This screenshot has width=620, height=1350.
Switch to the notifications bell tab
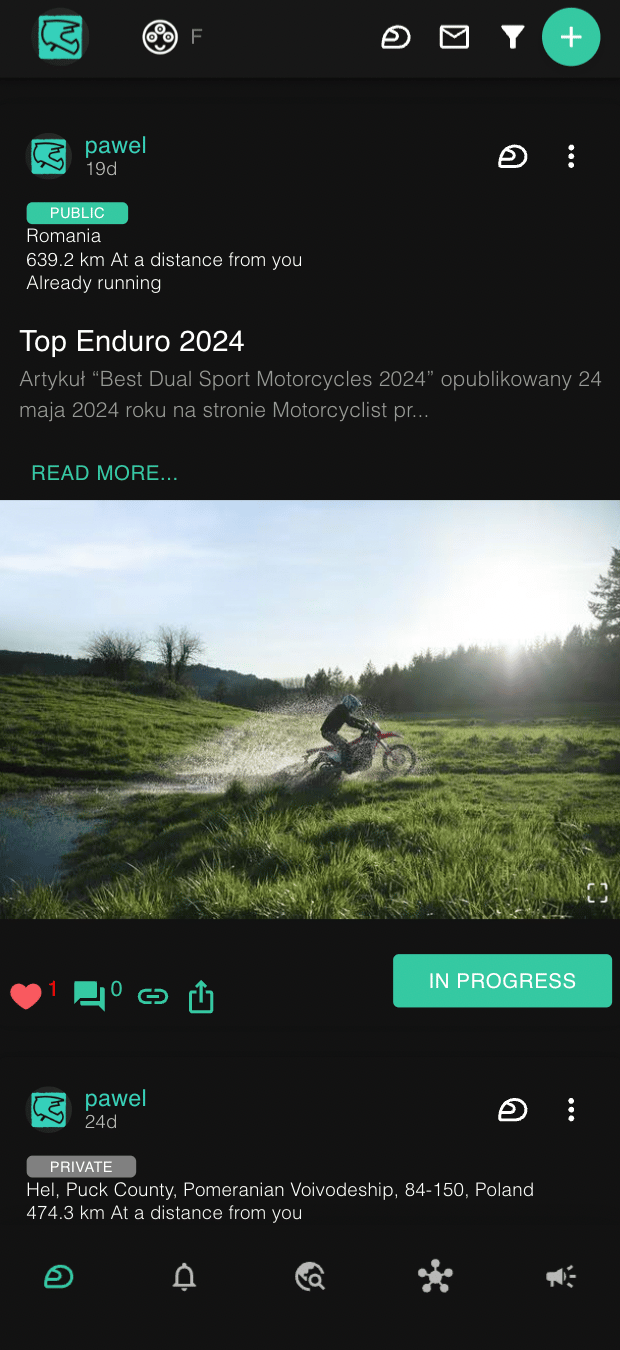coord(184,1277)
